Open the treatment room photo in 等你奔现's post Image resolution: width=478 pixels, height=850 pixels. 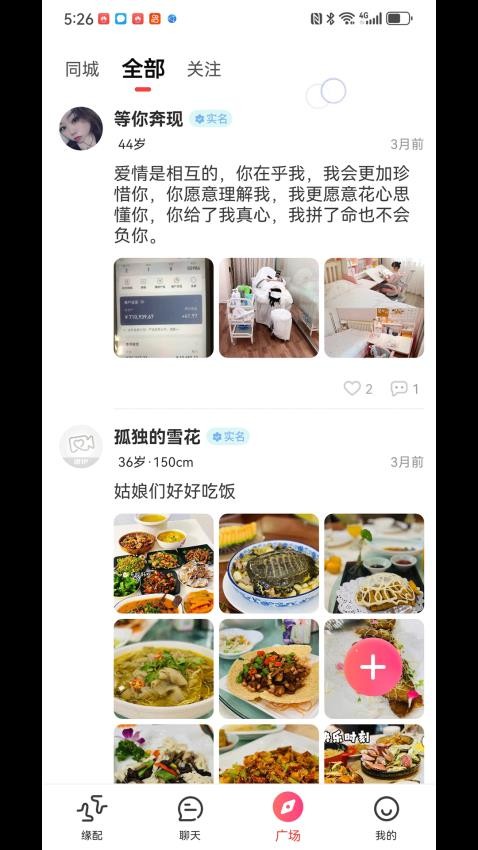pos(269,307)
